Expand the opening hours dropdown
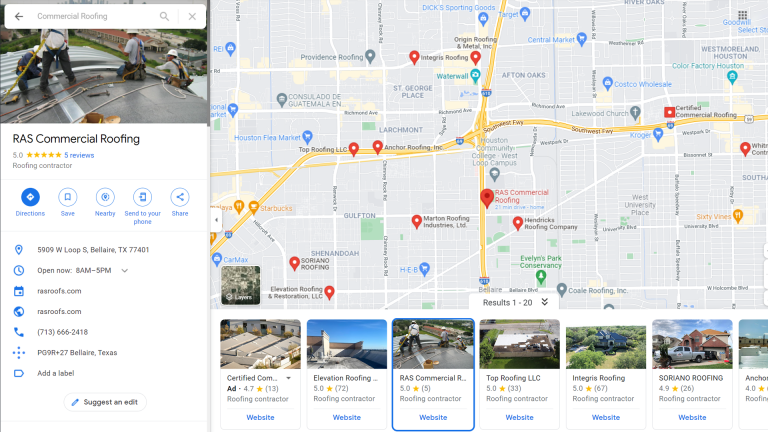Image resolution: width=768 pixels, height=432 pixels. 124,270
